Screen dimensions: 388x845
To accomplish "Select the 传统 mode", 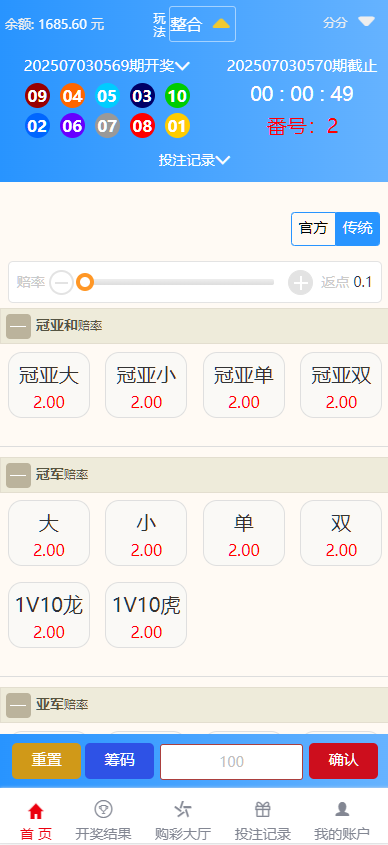I will click(357, 228).
